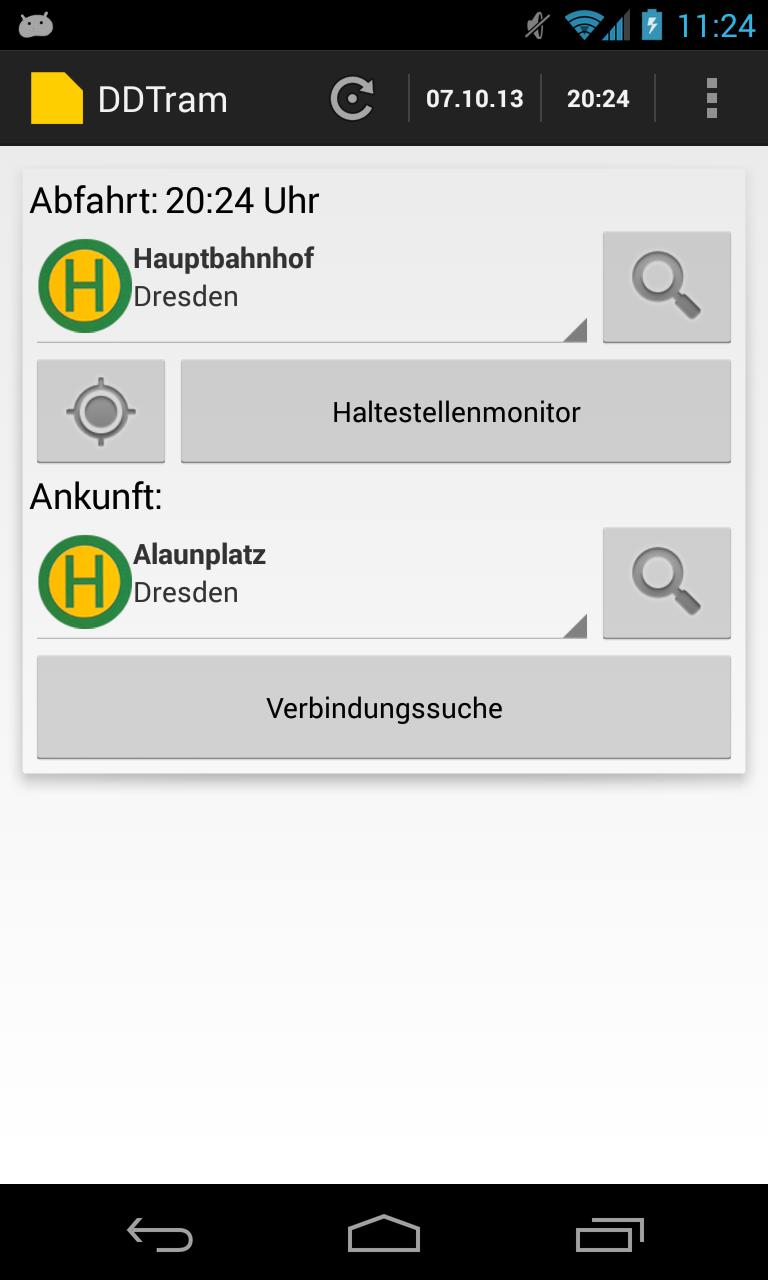This screenshot has width=768, height=1280.
Task: Open the overflow menu
Action: pos(711,99)
